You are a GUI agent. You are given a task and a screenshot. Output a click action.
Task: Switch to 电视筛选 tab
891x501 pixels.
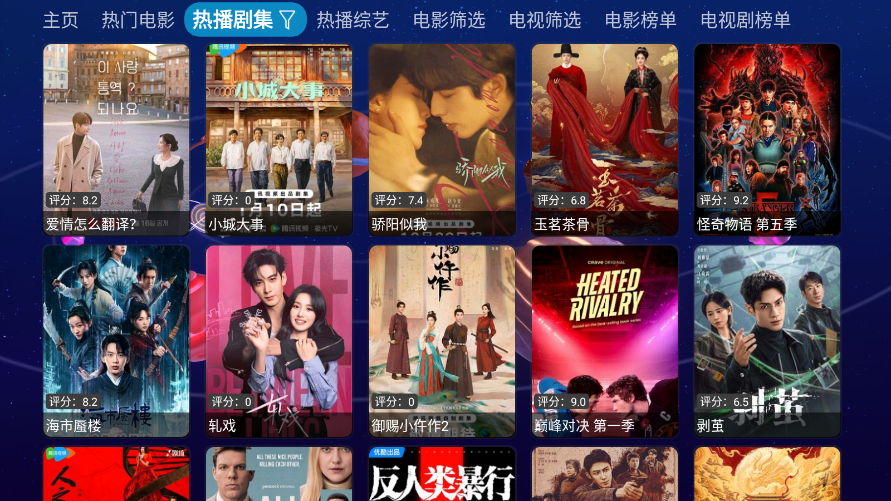(545, 20)
